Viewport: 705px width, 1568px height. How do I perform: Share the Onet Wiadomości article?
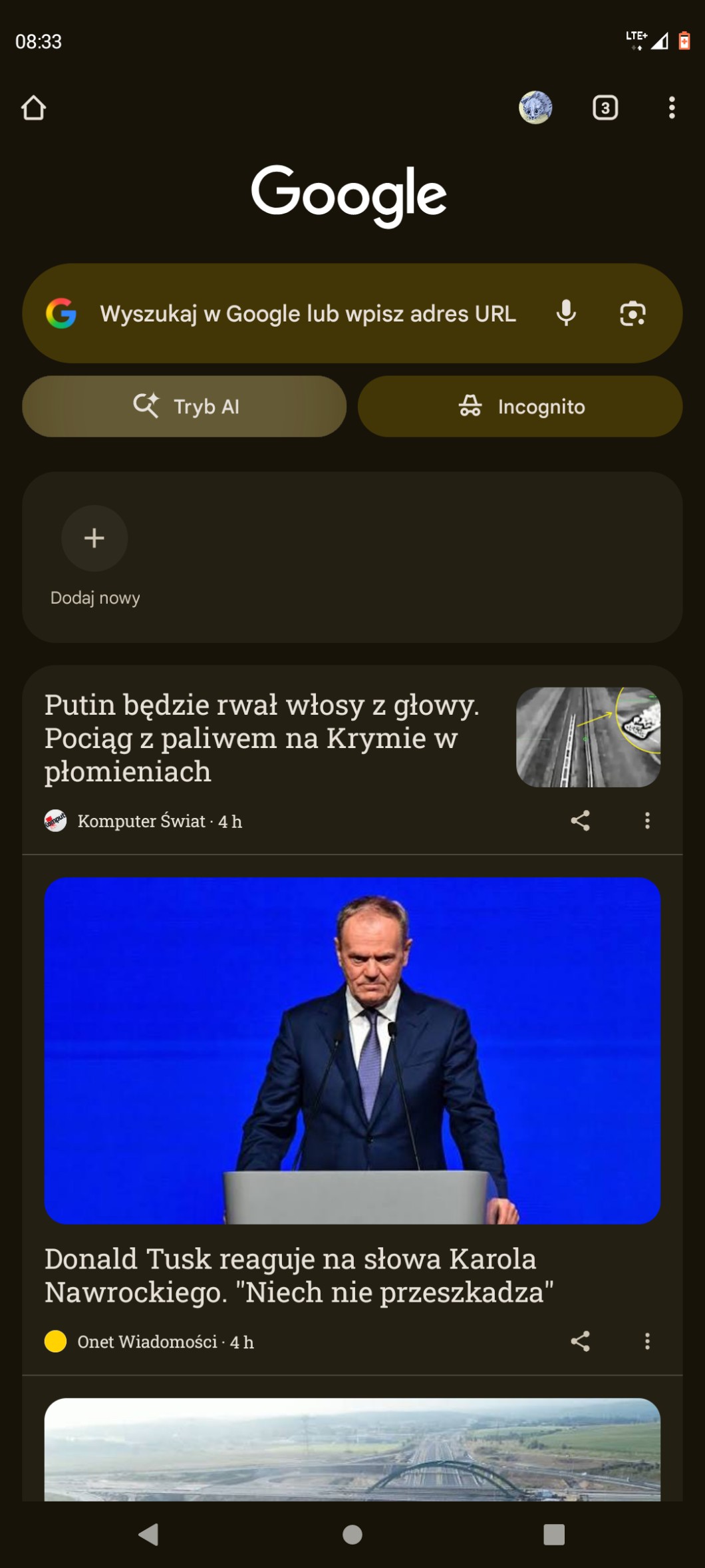[x=580, y=1341]
